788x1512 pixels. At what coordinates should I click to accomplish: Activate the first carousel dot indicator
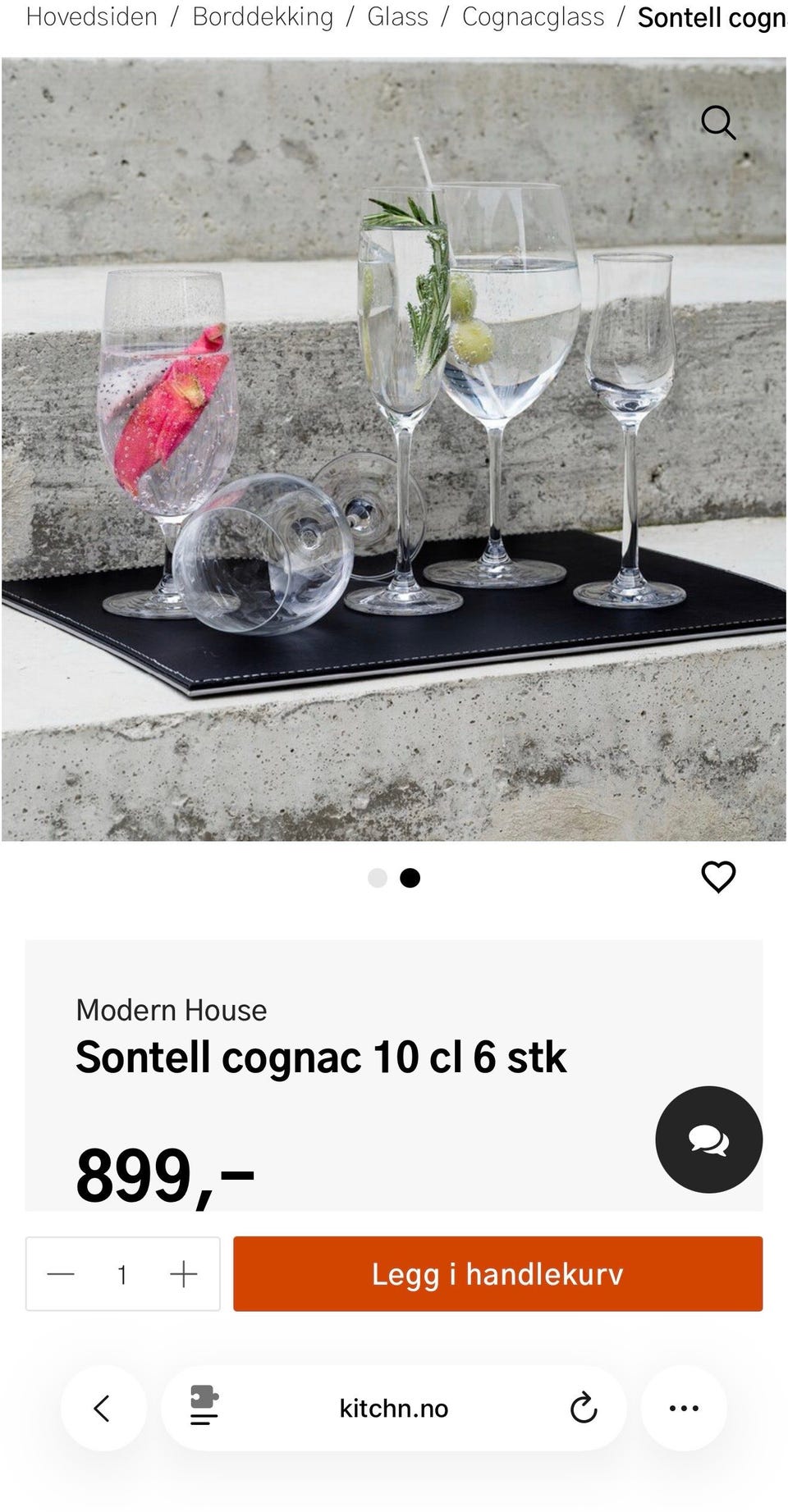[x=378, y=878]
